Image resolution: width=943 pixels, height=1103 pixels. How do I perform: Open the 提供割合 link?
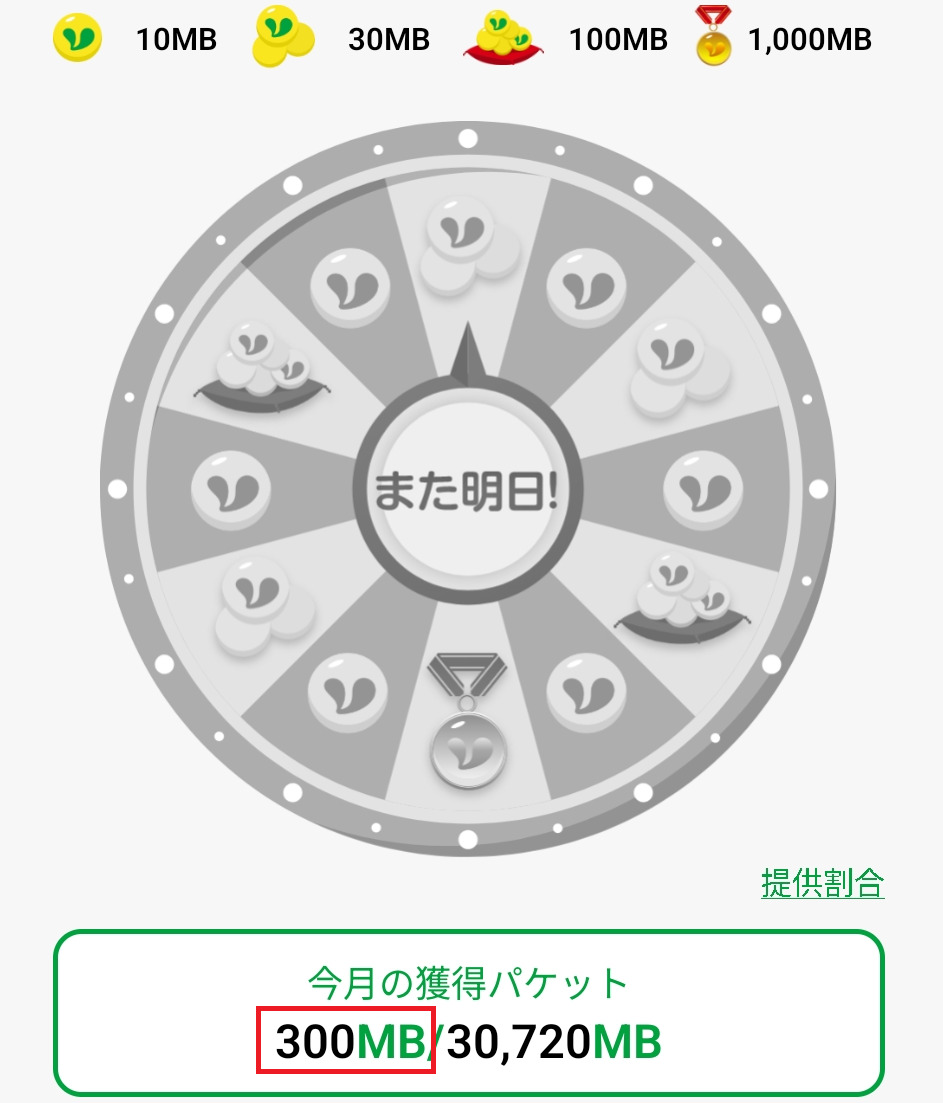pyautogui.click(x=822, y=883)
